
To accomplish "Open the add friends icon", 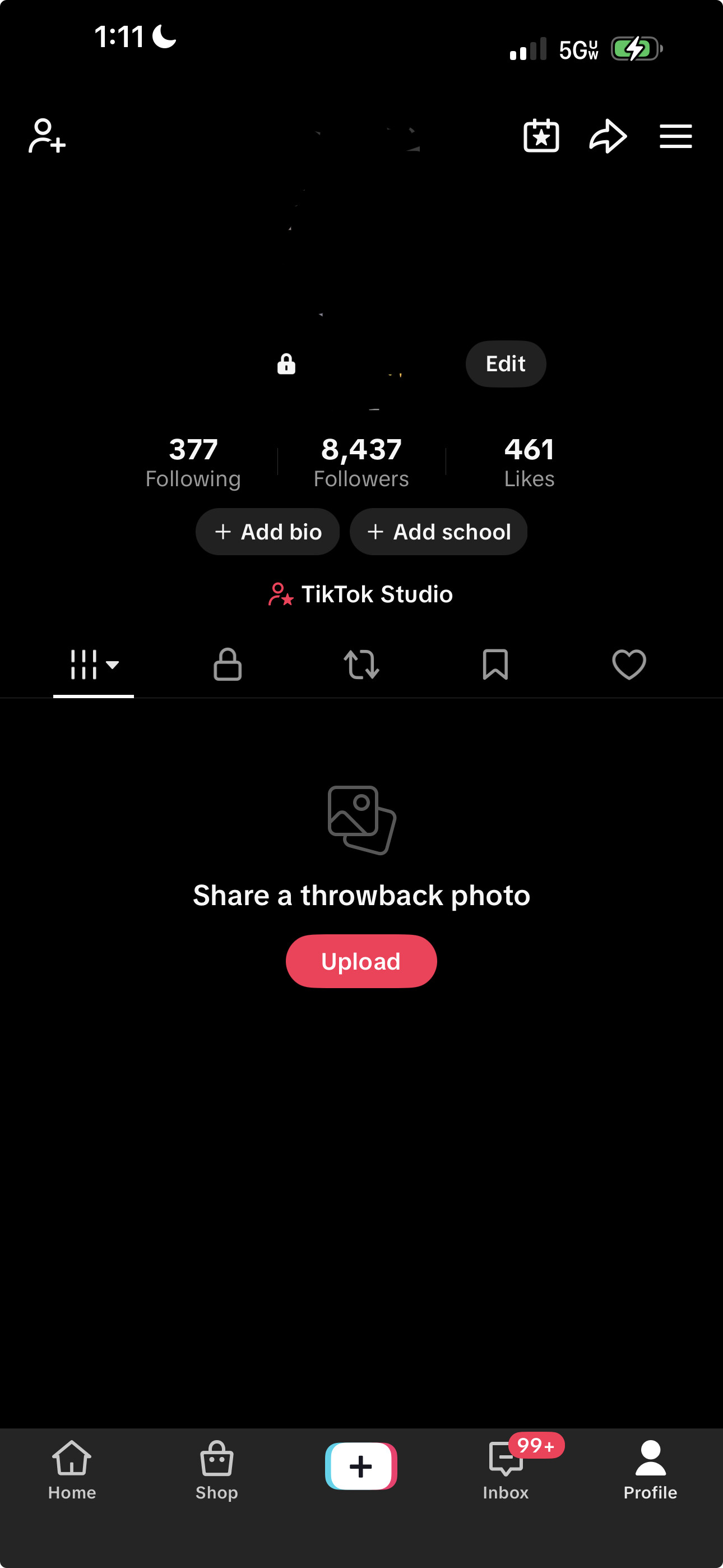I will point(47,136).
